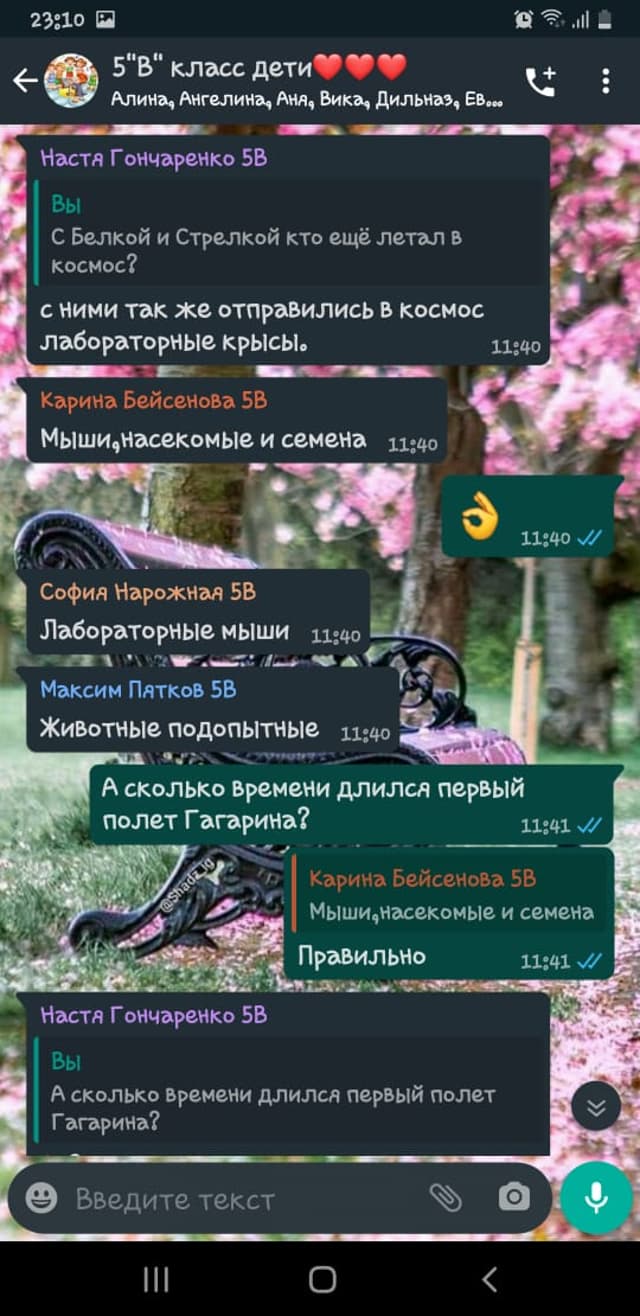This screenshot has height=1316, width=640.
Task: Open the quoted Белка и Стрелка question
Action: point(290,233)
